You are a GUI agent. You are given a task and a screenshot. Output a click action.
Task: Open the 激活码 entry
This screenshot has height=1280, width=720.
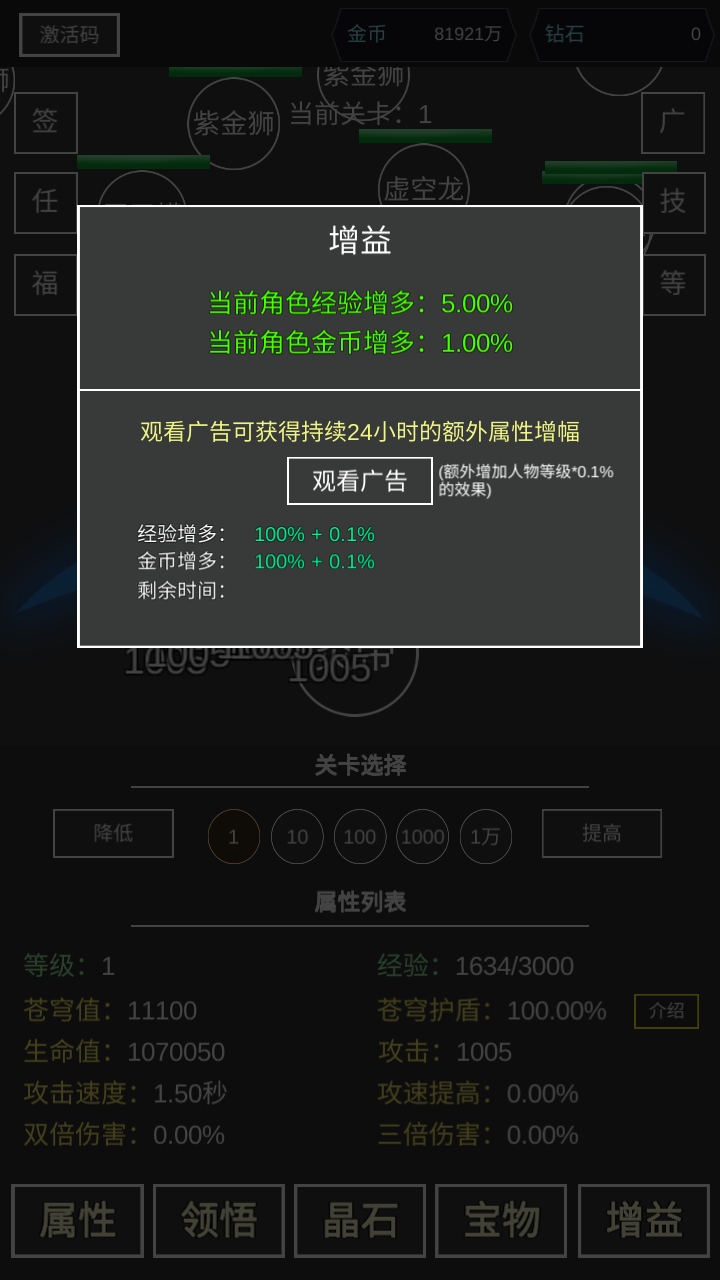pos(69,35)
